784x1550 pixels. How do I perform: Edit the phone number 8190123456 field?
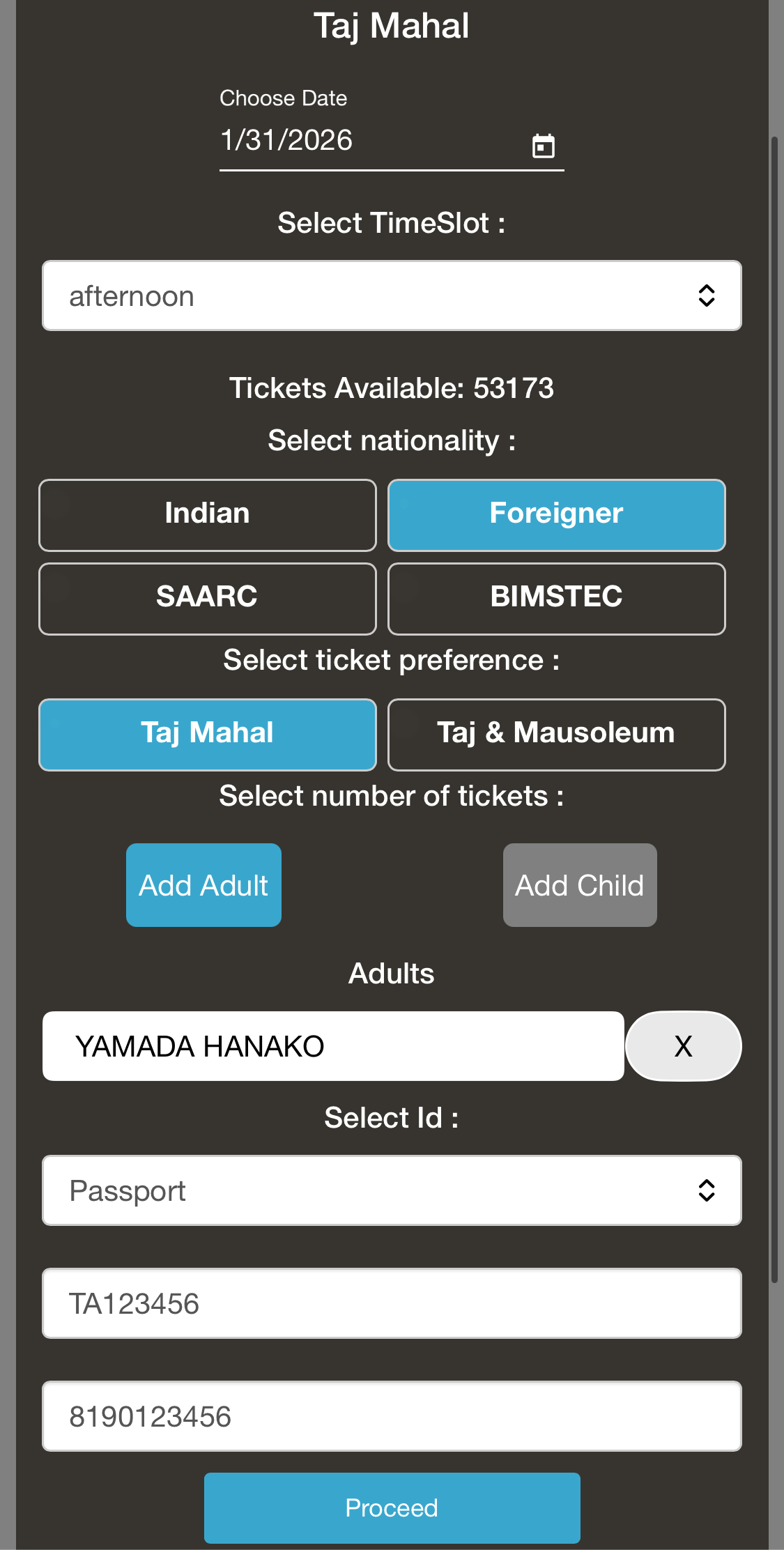point(392,1416)
